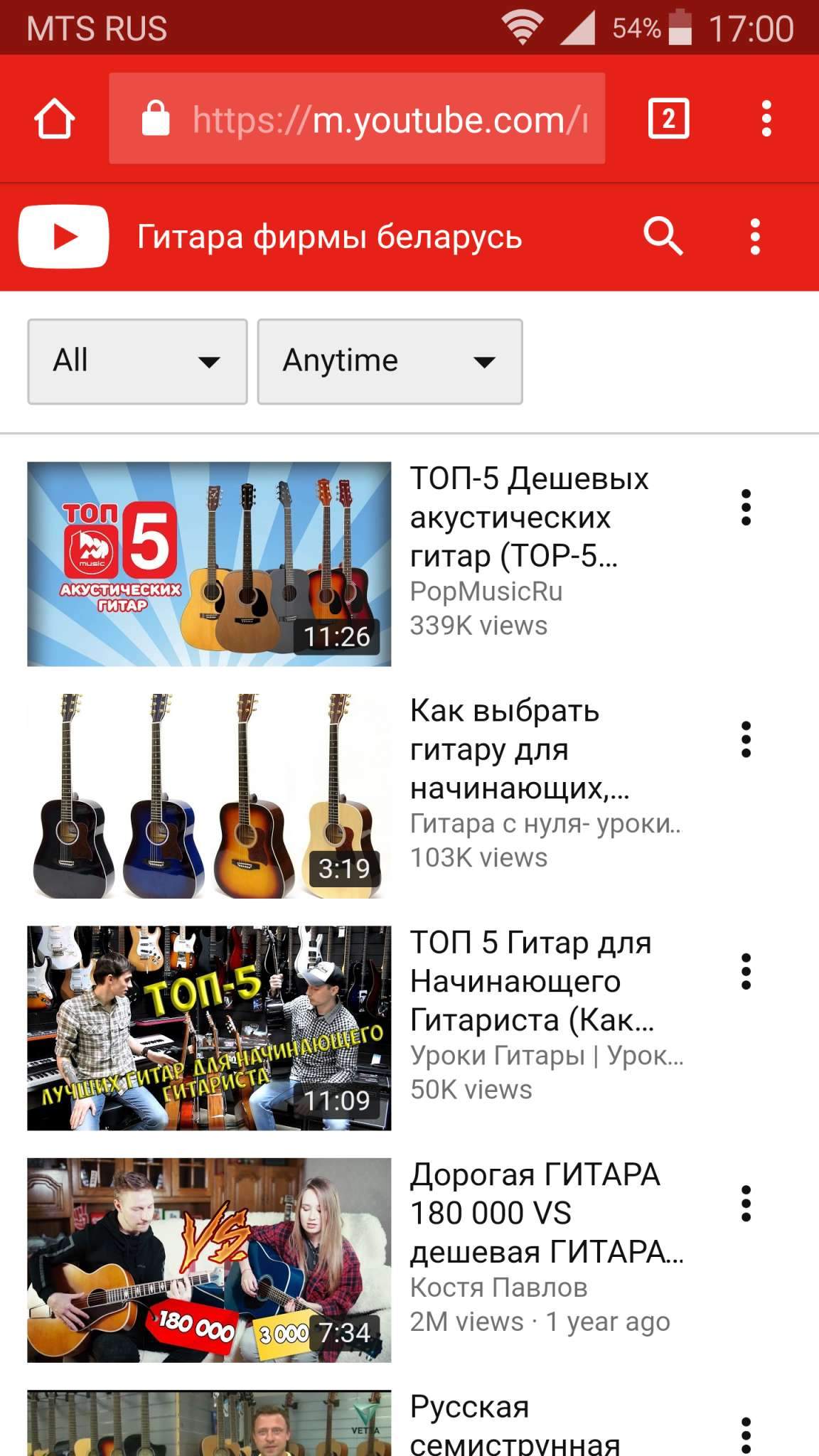This screenshot has width=819, height=1456.
Task: Open options for the Русская семиструнная video
Action: tap(746, 1435)
